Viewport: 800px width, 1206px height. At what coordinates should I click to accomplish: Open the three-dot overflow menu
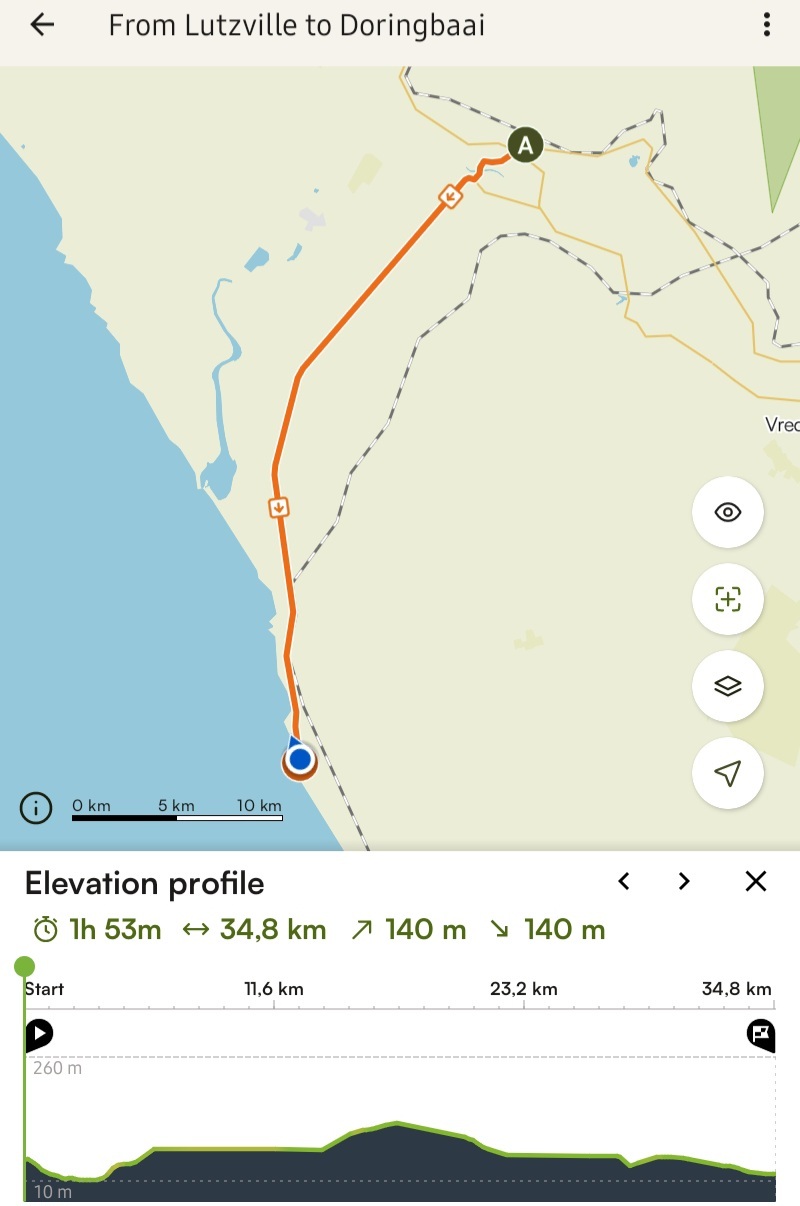click(766, 26)
